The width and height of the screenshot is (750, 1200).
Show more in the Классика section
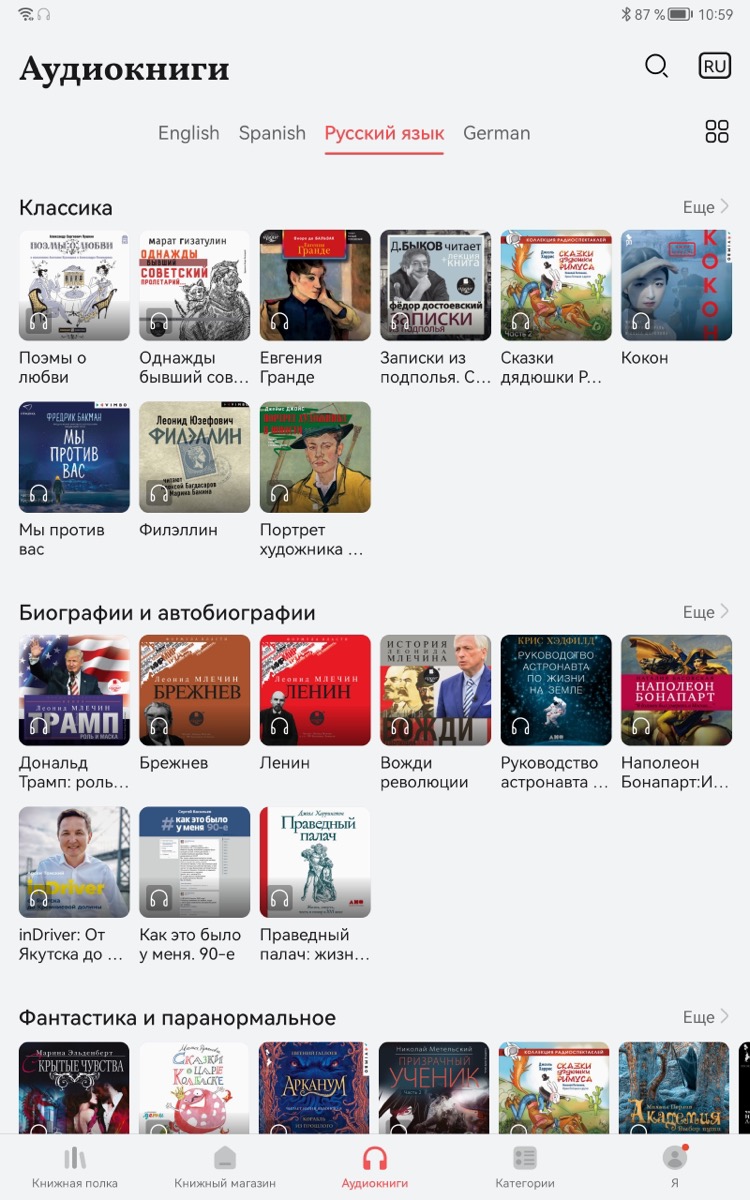706,207
